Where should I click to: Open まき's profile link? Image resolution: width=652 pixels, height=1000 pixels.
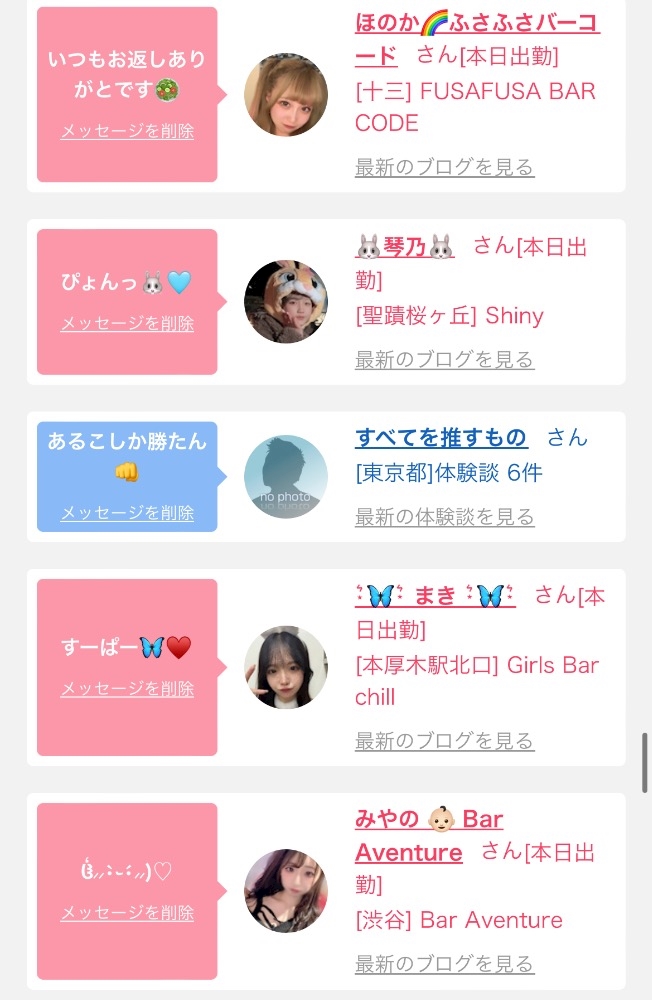click(x=435, y=596)
